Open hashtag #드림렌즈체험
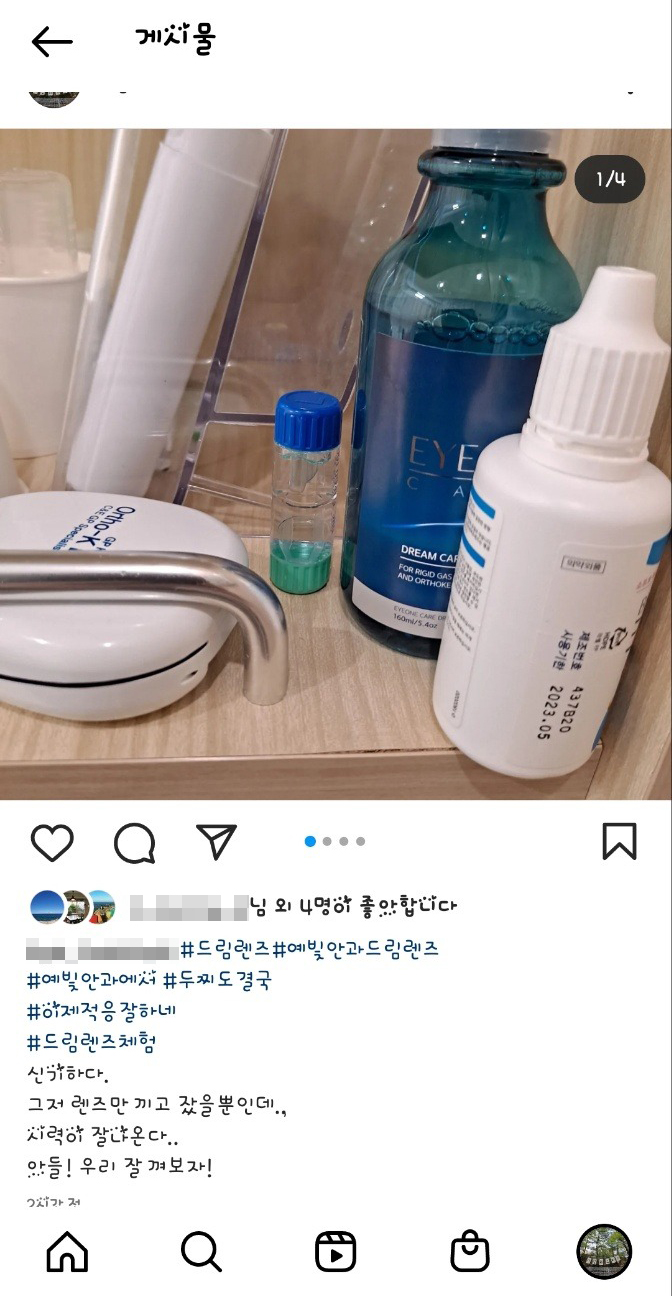The height and width of the screenshot is (1296, 672). pos(91,1043)
